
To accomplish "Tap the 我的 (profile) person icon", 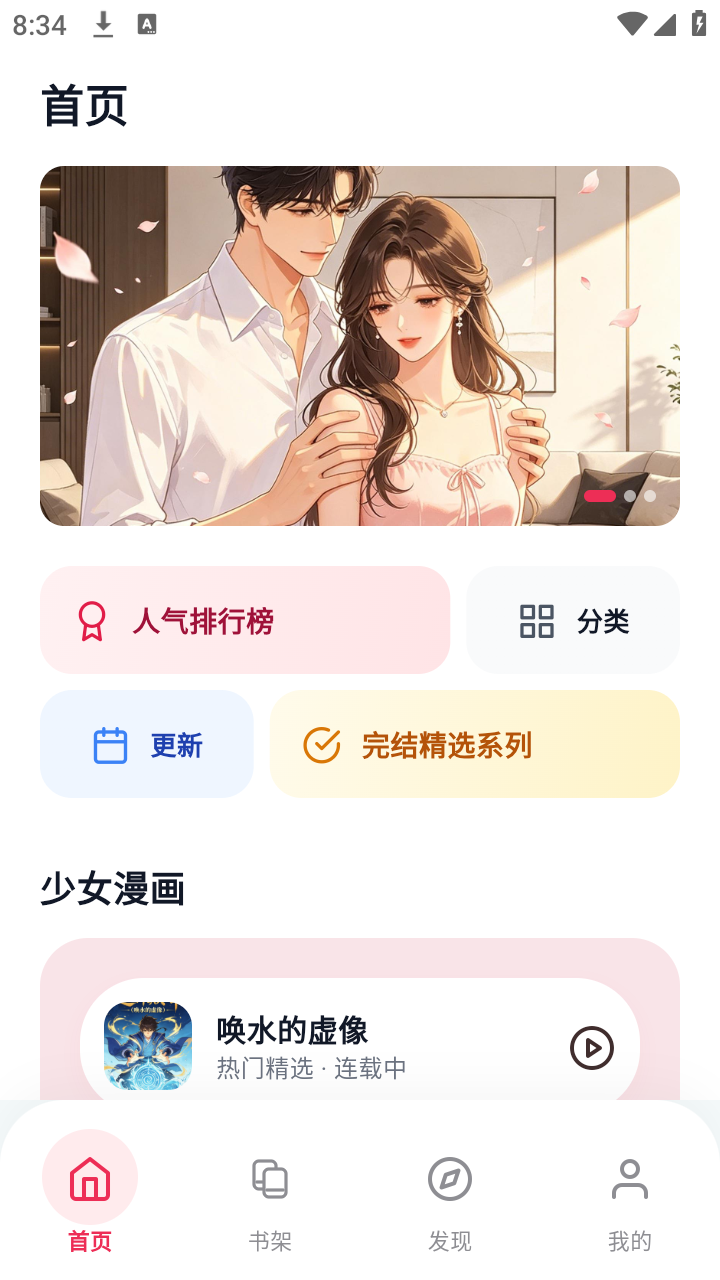I will pos(630,1178).
